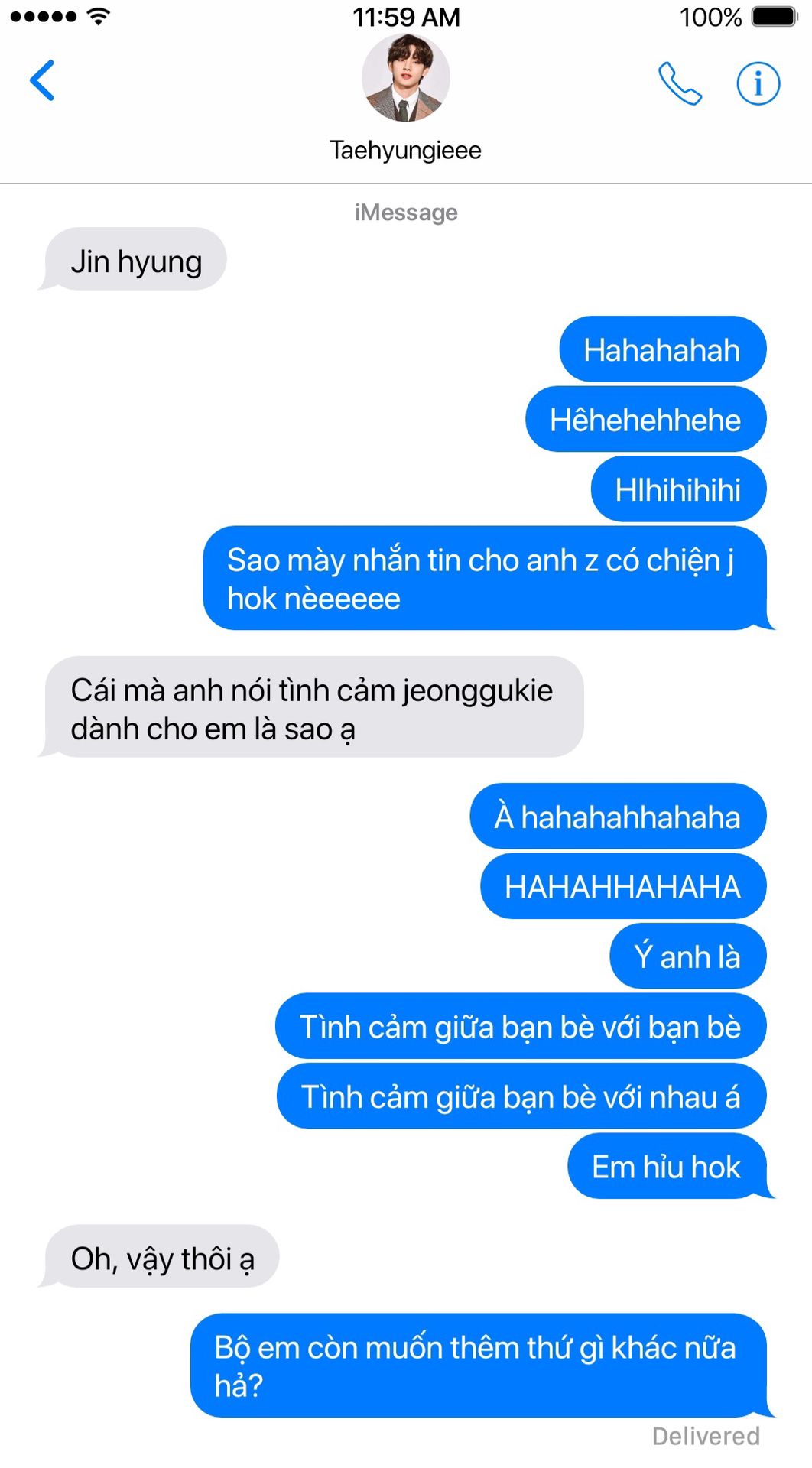The width and height of the screenshot is (812, 1468).
Task: Open conversation info details
Action: 758,83
